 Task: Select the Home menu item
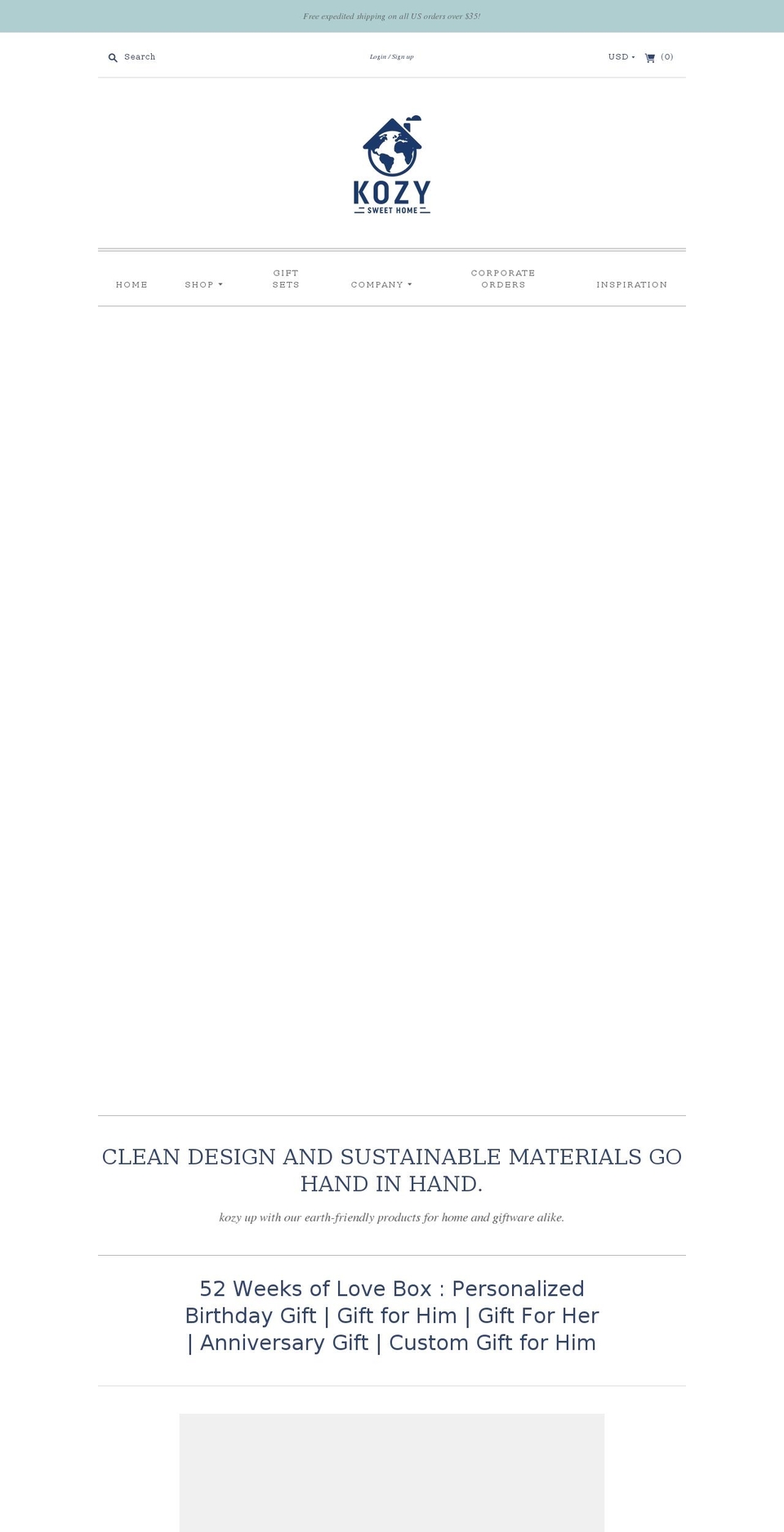(131, 284)
